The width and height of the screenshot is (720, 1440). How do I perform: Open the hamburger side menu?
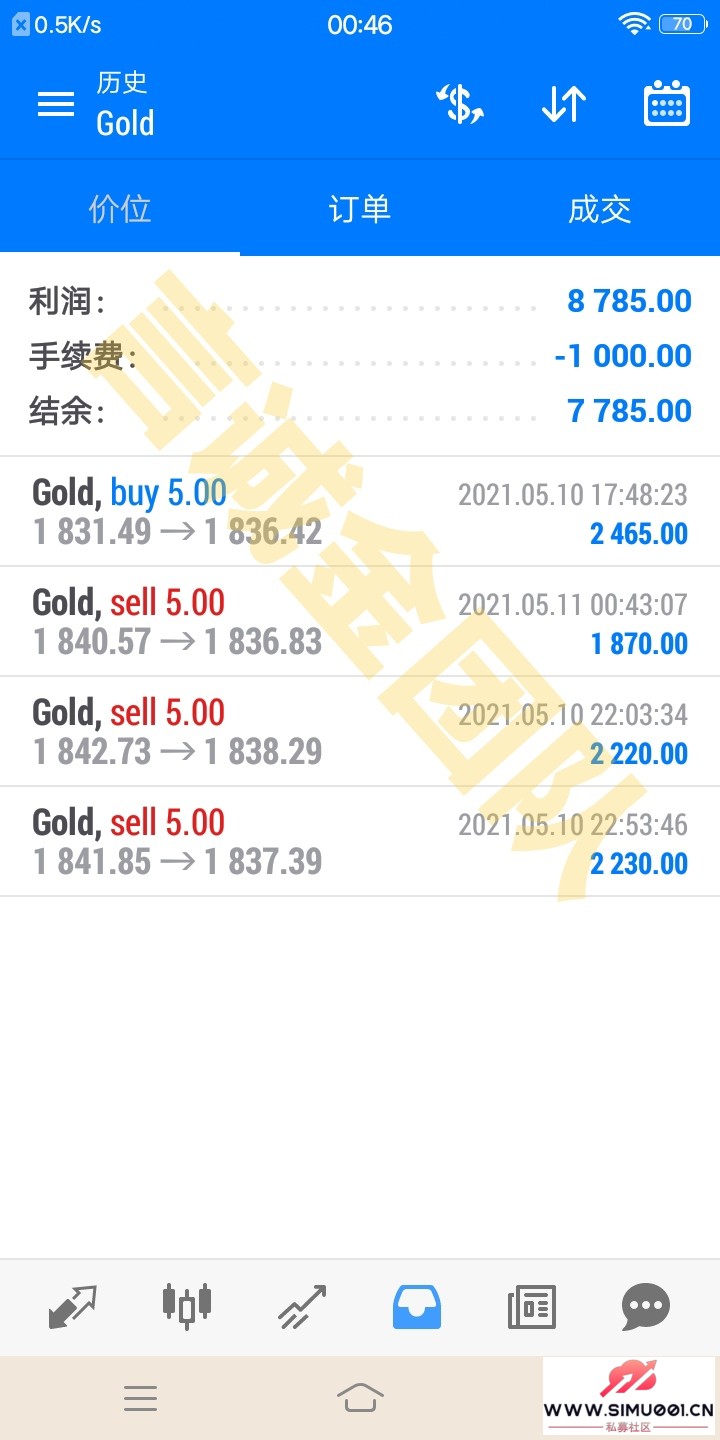coord(56,104)
